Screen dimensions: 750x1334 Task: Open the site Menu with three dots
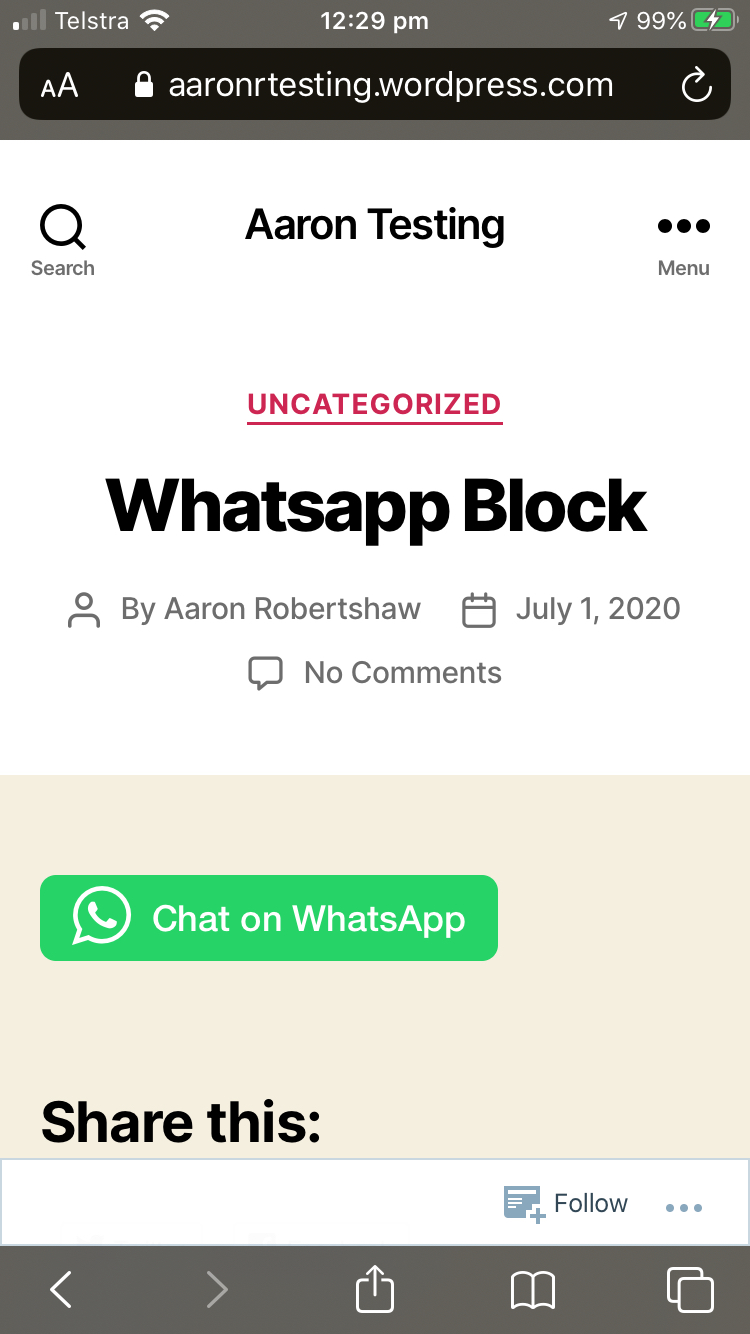coord(683,226)
